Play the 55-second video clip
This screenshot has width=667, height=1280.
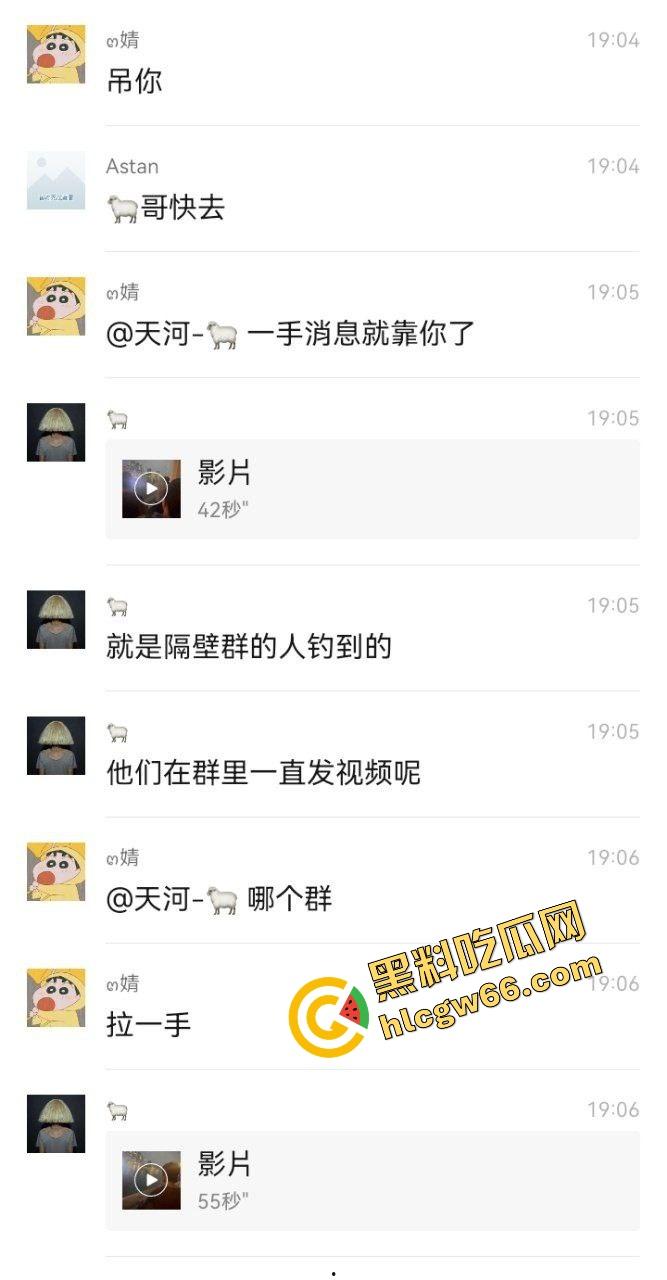pos(151,1180)
